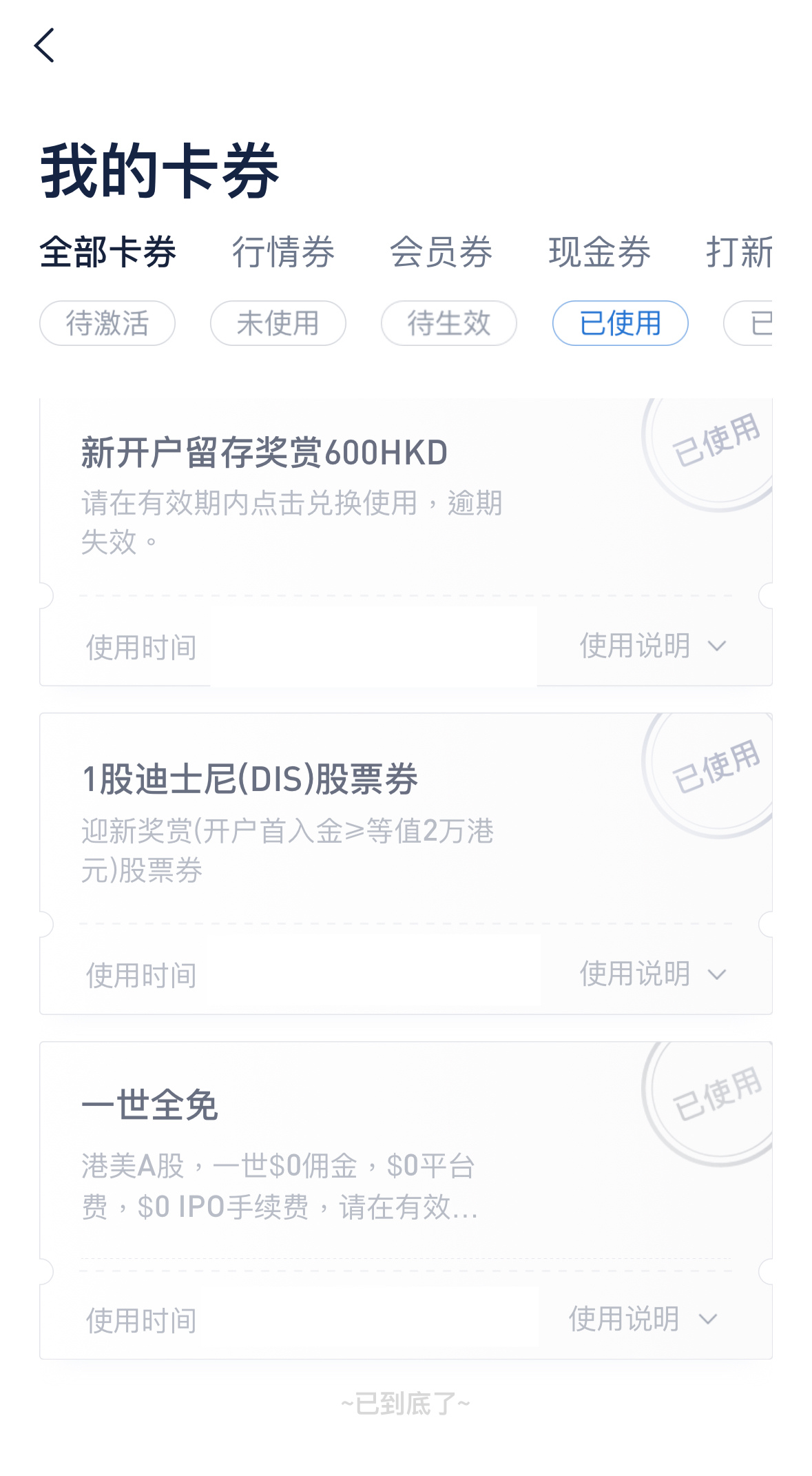Image resolution: width=812 pixels, height=1476 pixels.
Task: Tap the 已使用 filter chip
Action: (x=621, y=323)
